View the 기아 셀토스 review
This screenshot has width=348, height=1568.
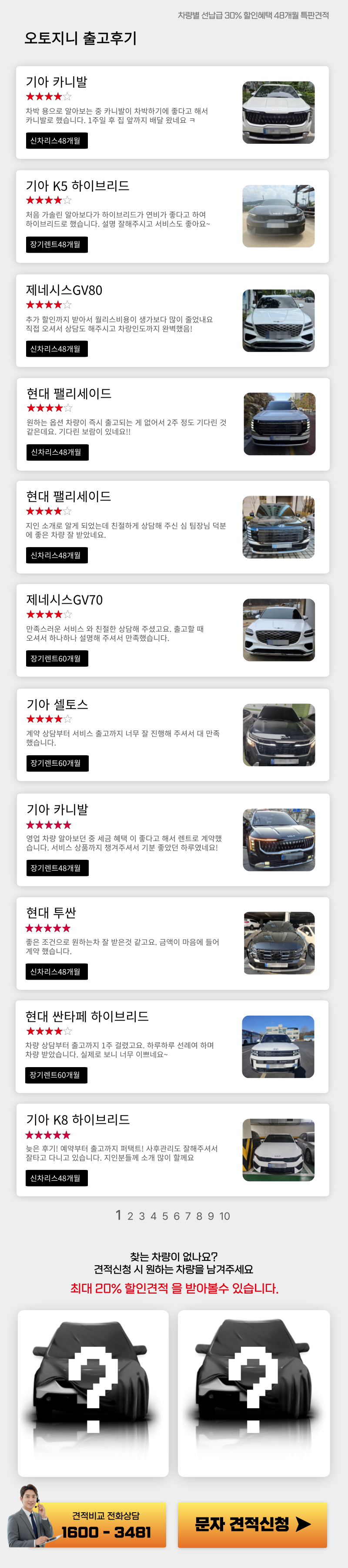click(172, 735)
